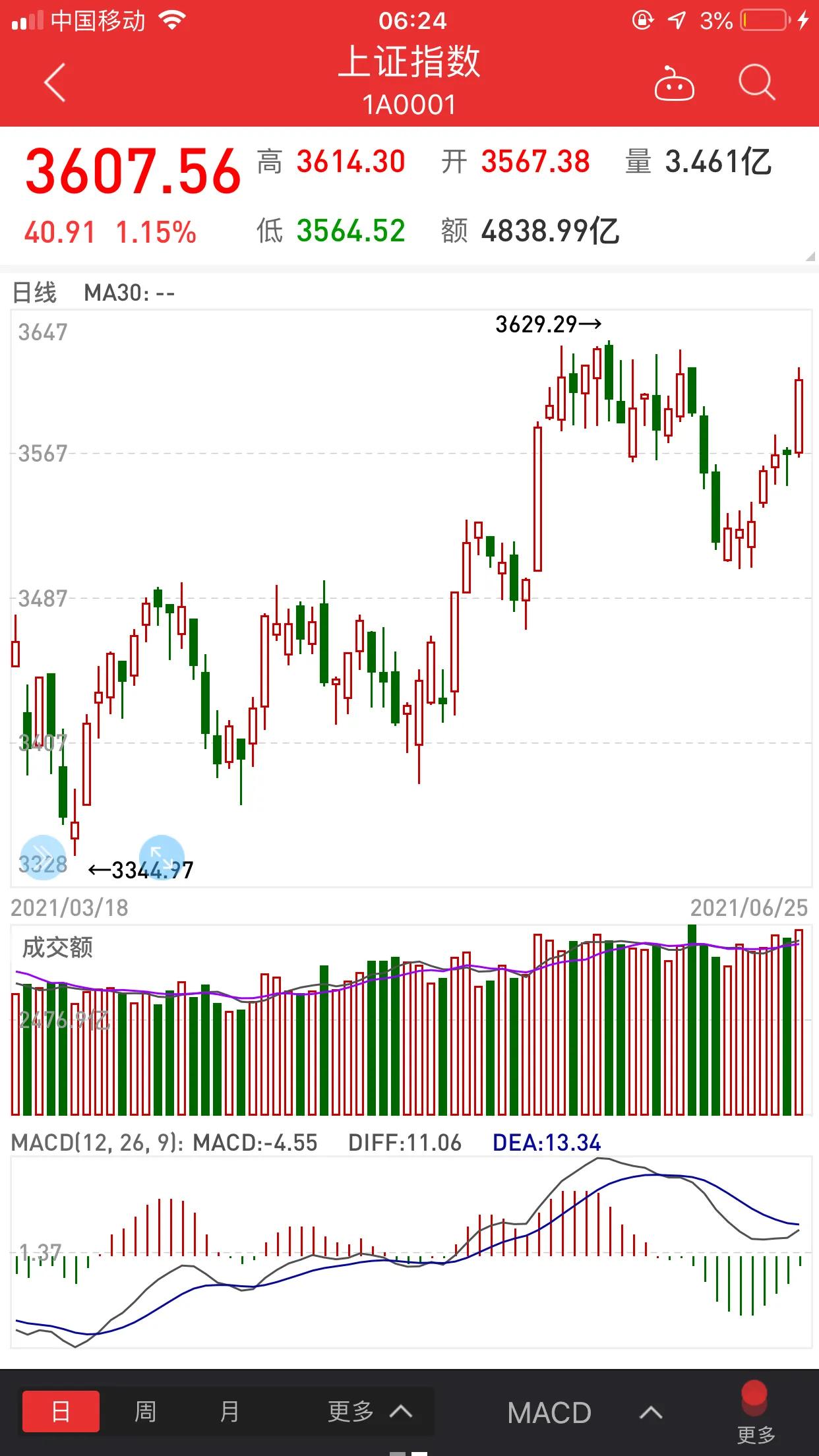Image resolution: width=819 pixels, height=1456 pixels.
Task: Switch chart to weekly (周) period
Action: coord(145,1412)
